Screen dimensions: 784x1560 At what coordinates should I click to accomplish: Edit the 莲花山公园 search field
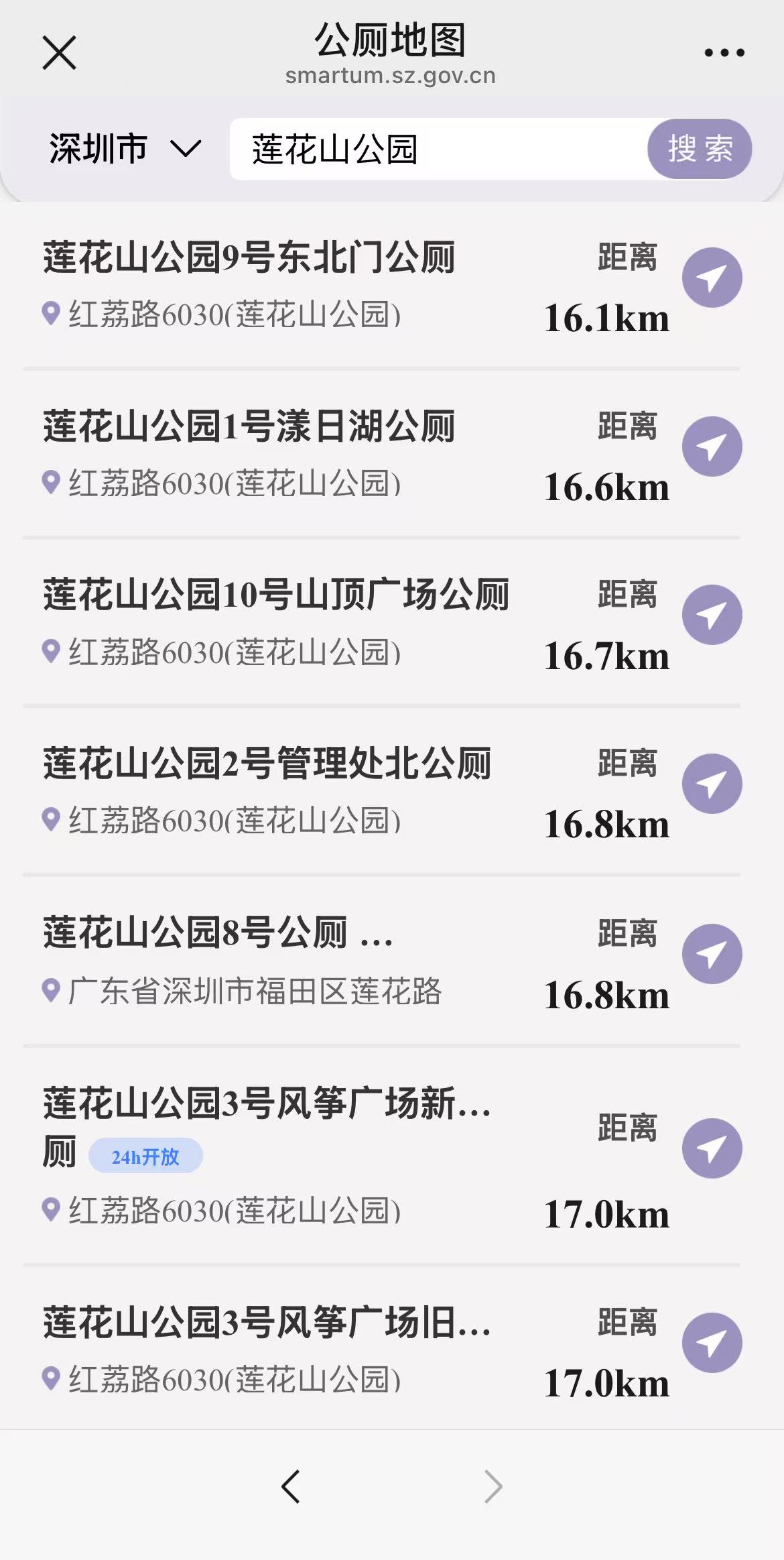point(436,149)
